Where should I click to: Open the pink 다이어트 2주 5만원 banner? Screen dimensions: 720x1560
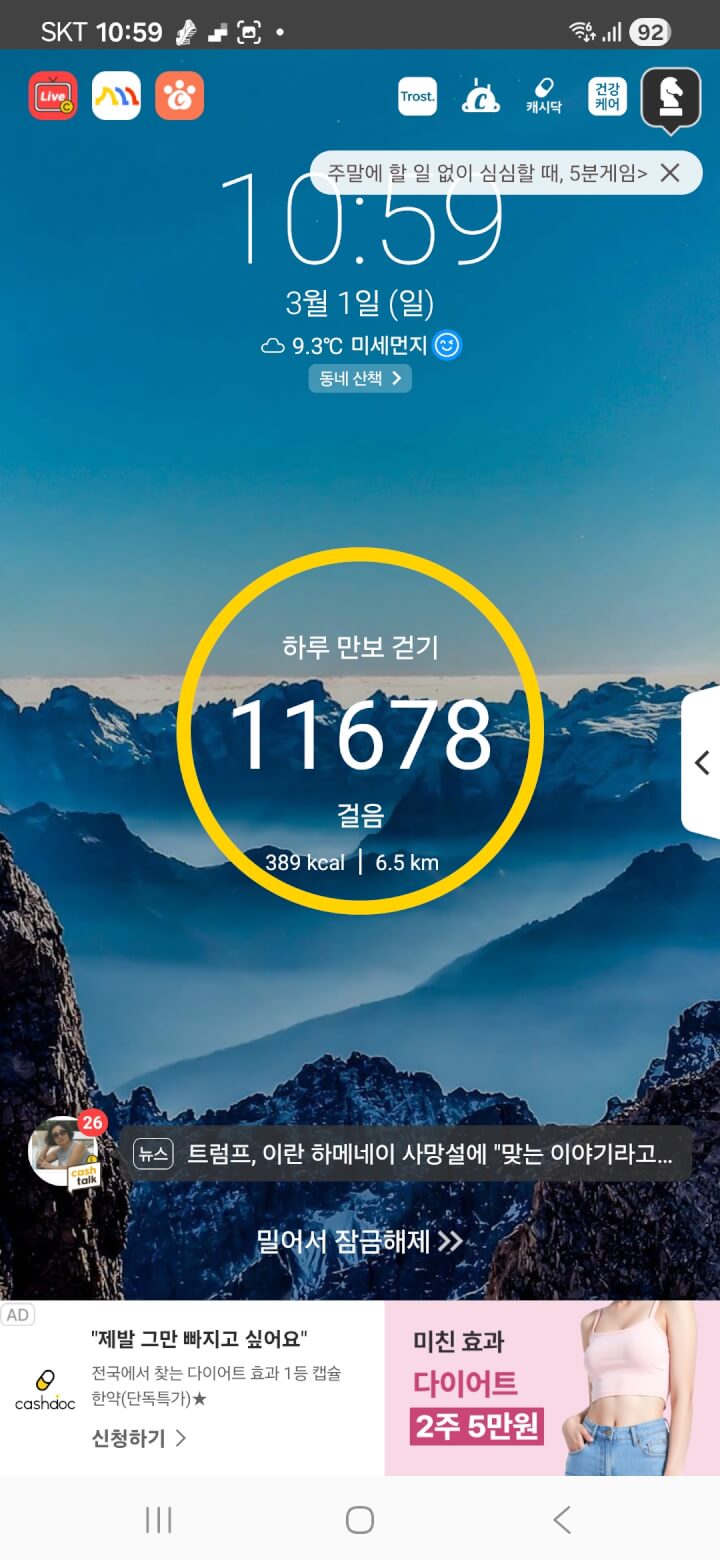551,1388
